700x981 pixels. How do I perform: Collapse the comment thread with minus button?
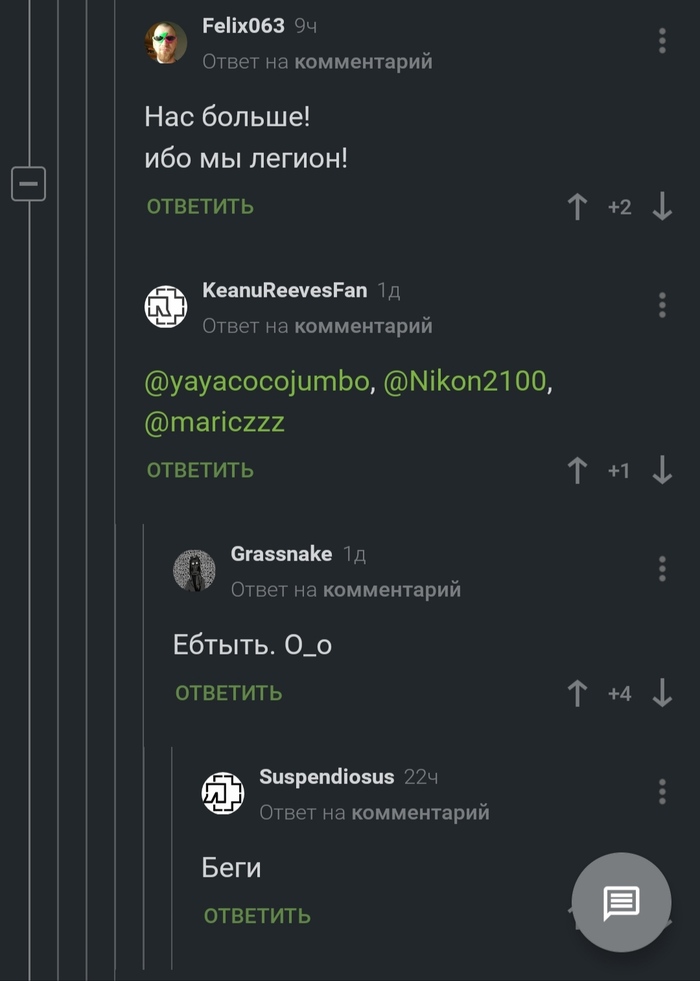point(28,184)
